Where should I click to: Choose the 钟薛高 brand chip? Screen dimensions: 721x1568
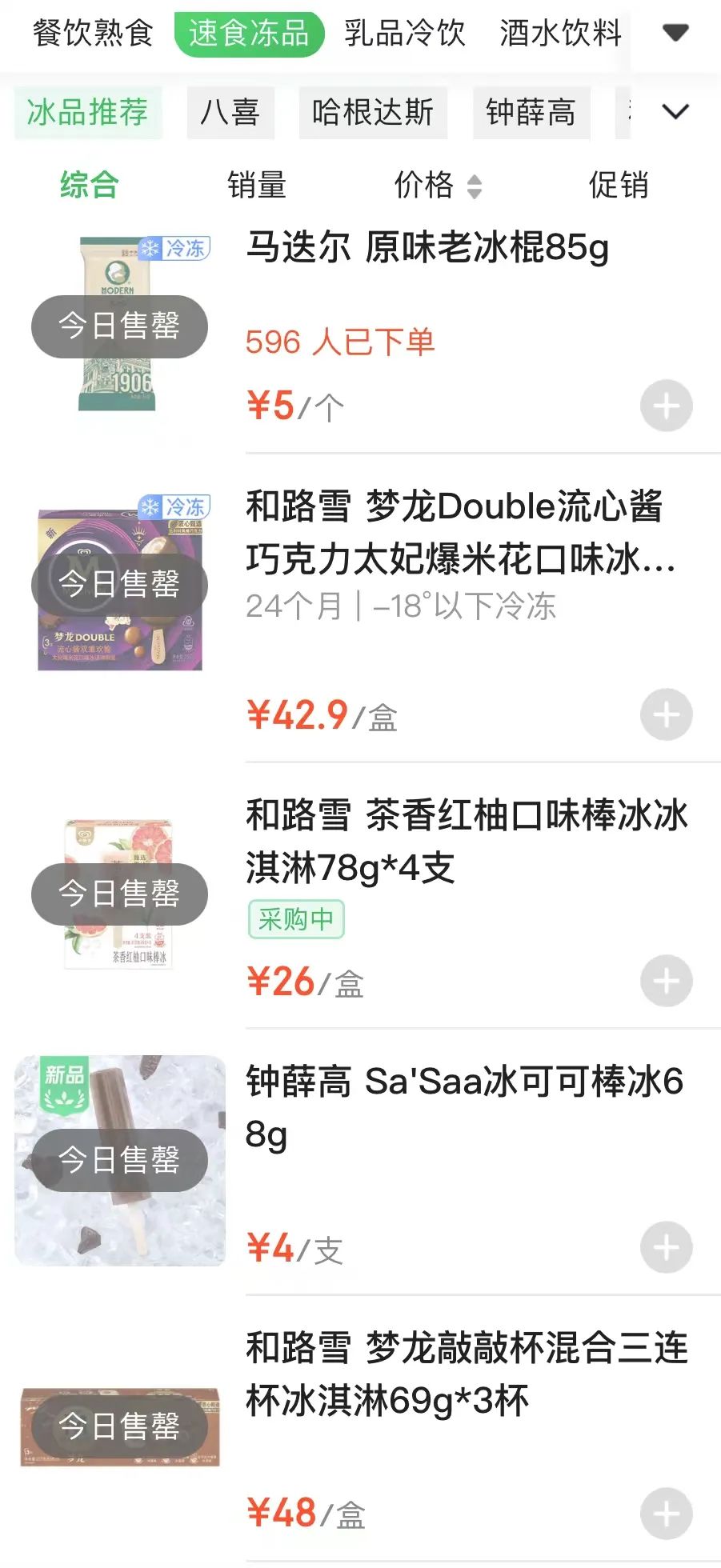tap(531, 112)
